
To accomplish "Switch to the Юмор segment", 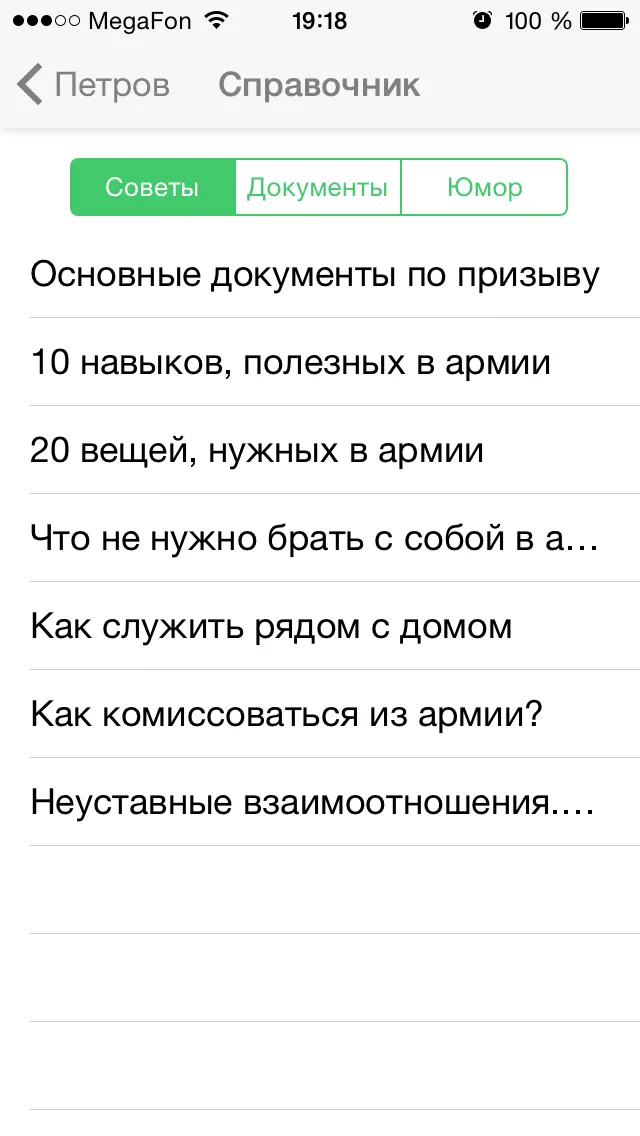I will [484, 187].
